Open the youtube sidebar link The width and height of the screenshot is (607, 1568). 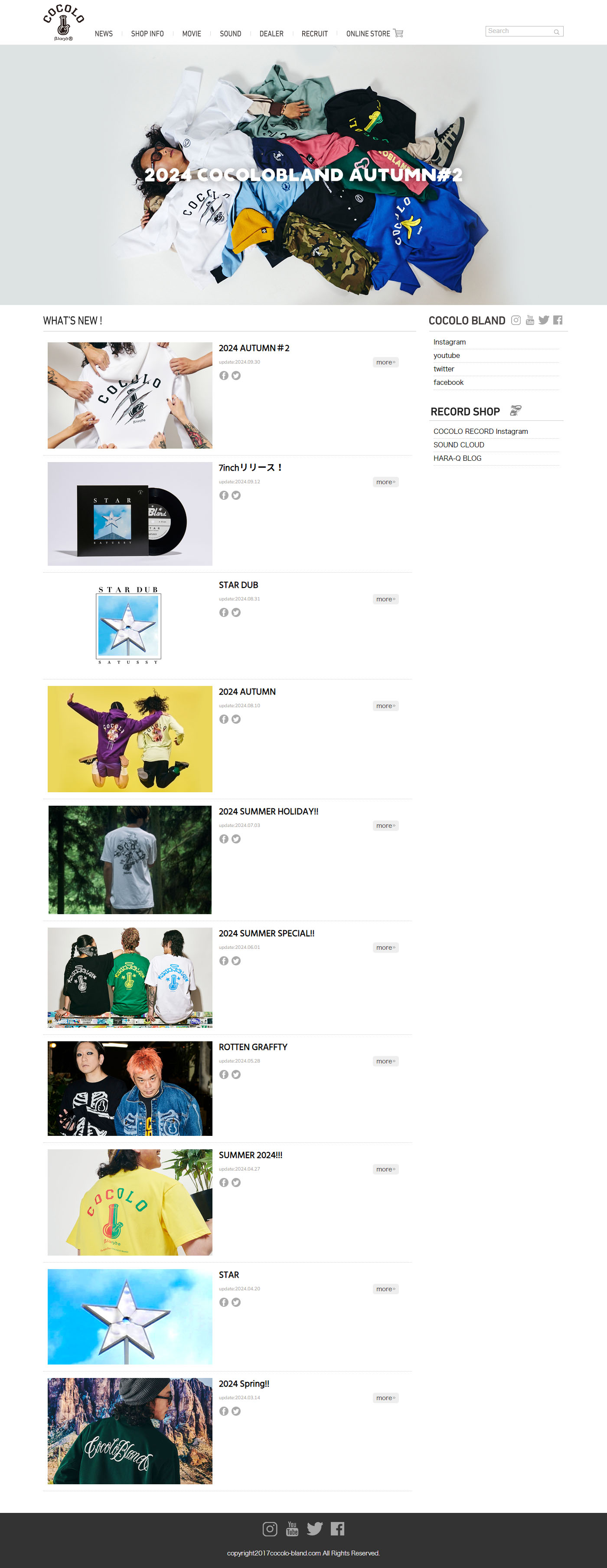pos(447,355)
